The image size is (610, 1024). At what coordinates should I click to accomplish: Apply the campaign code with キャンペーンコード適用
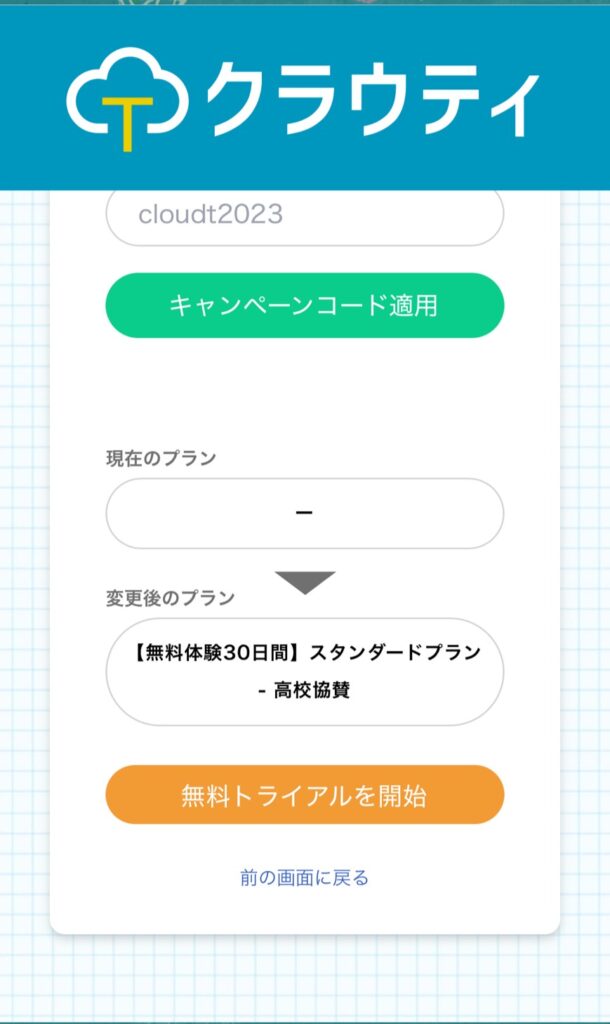tap(304, 305)
